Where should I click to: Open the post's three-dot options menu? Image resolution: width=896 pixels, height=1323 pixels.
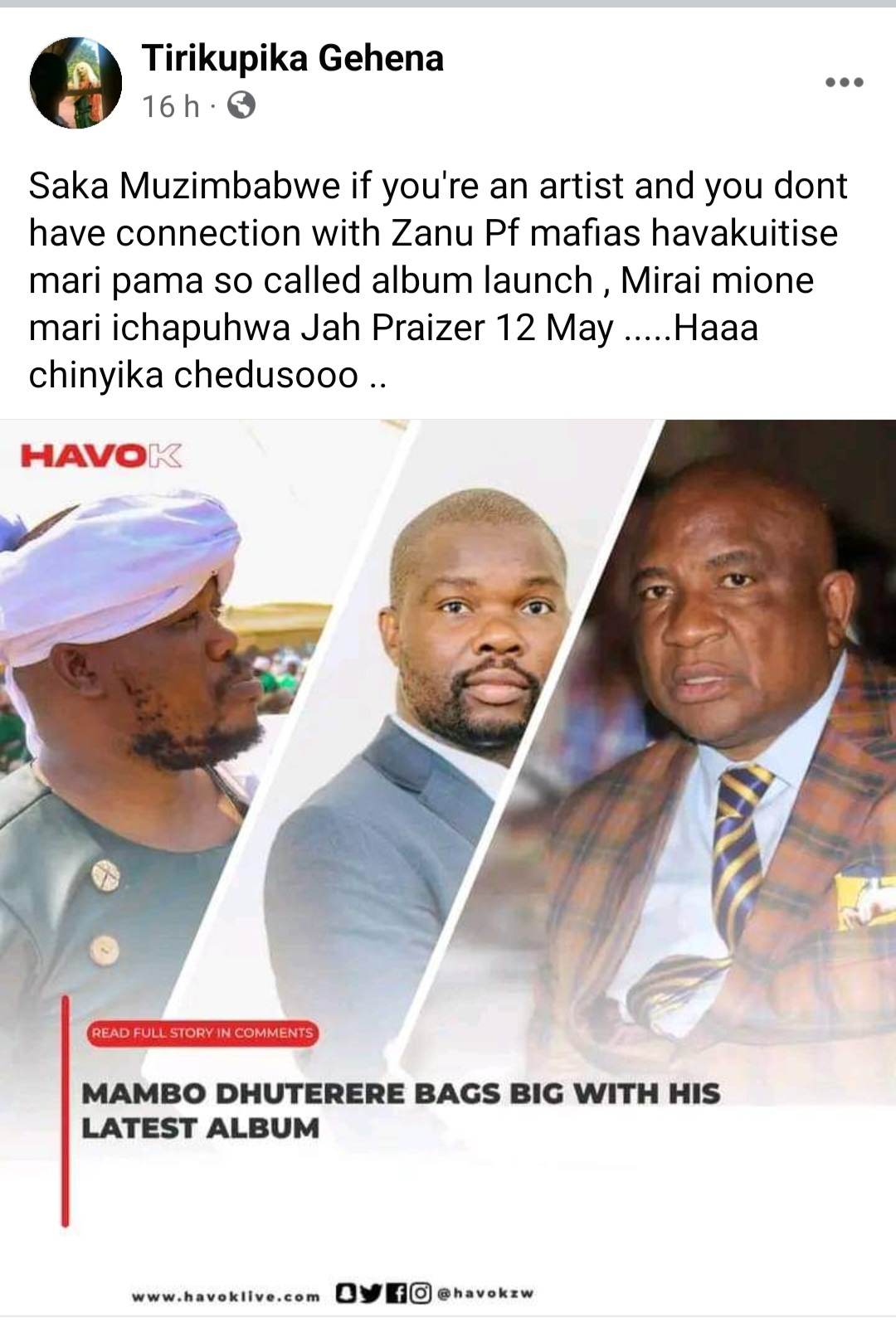click(x=845, y=82)
